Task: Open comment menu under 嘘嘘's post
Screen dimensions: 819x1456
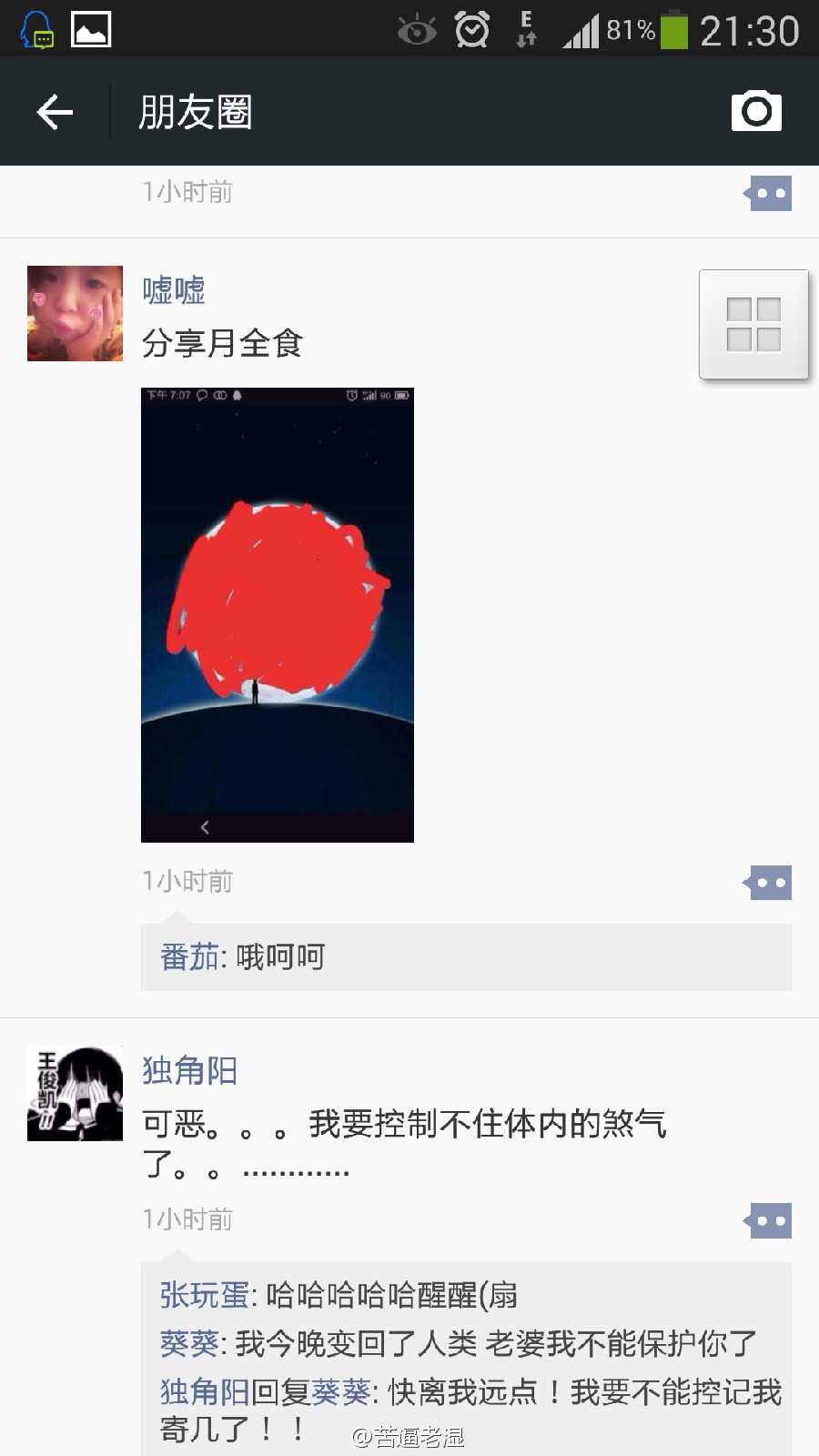Action: point(769,883)
